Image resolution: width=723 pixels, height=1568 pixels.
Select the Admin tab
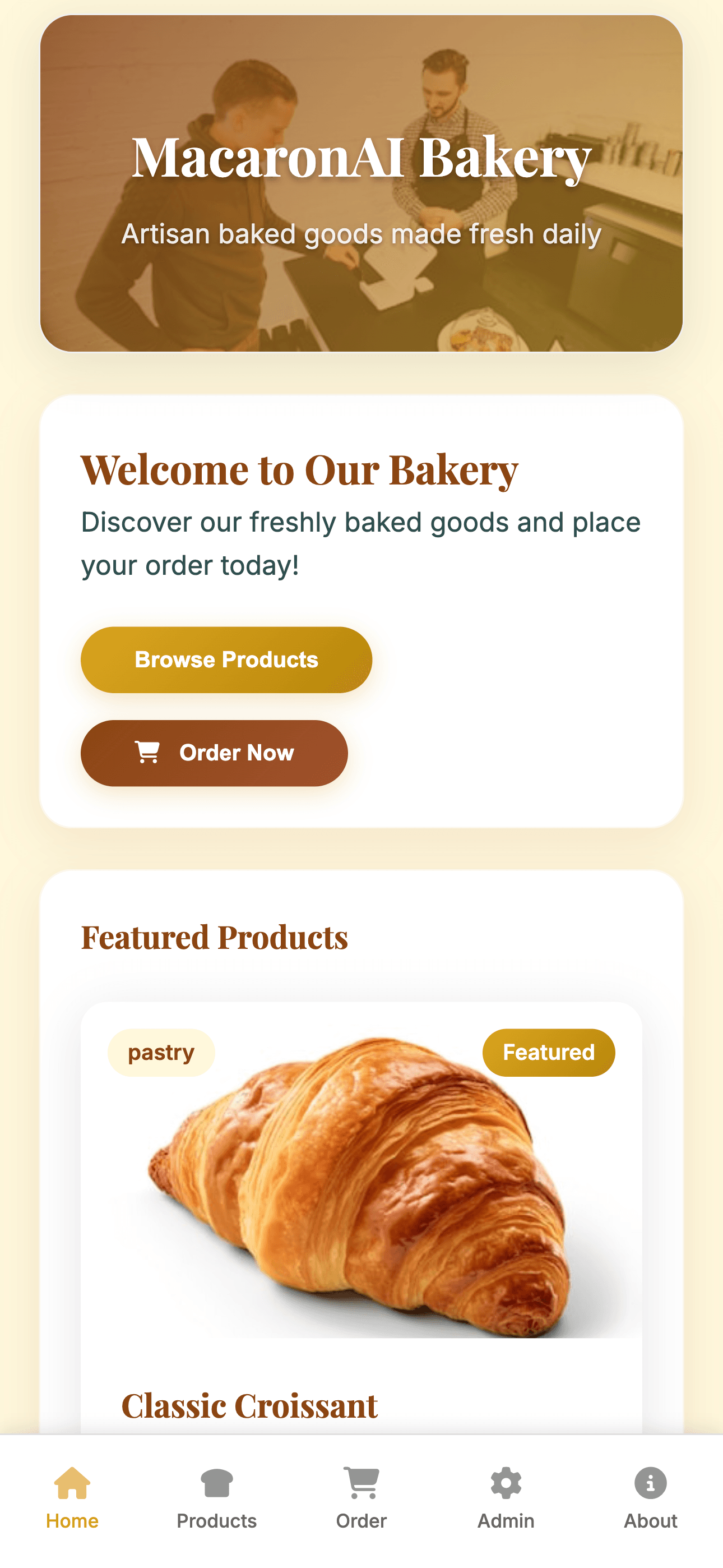[506, 1498]
